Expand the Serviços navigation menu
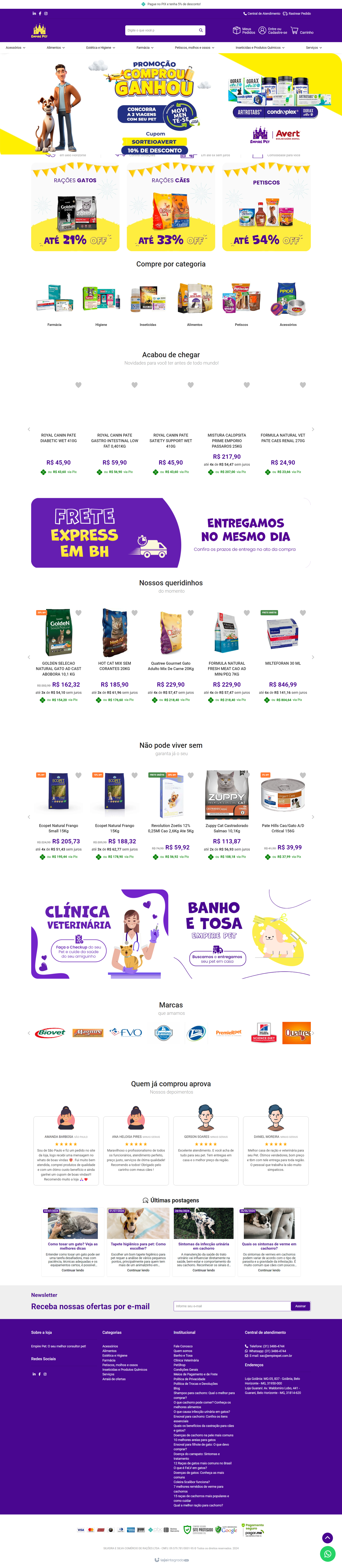Screen dimensions: 342x1568 pos(313,48)
